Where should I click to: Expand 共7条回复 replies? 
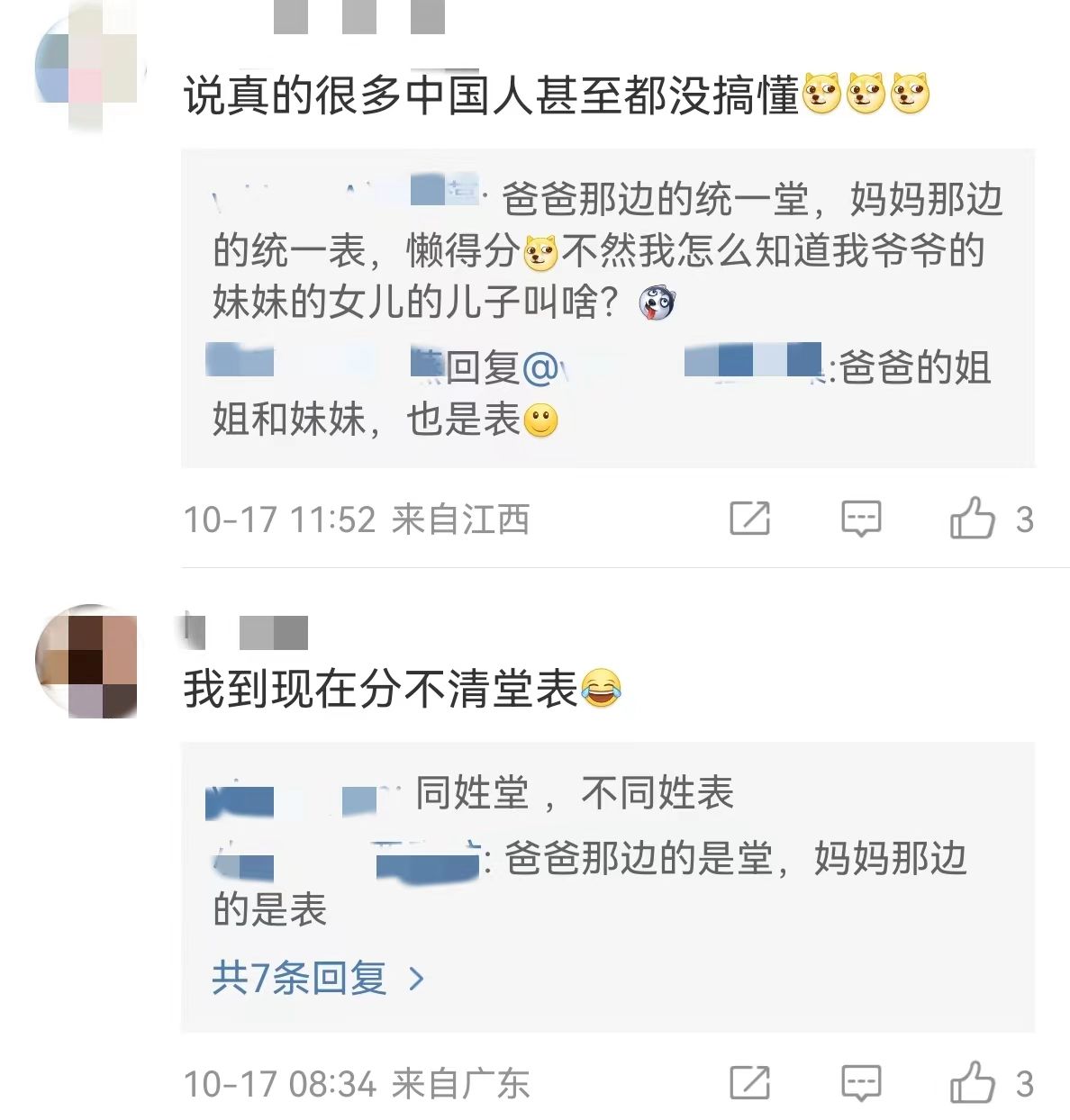point(316,978)
